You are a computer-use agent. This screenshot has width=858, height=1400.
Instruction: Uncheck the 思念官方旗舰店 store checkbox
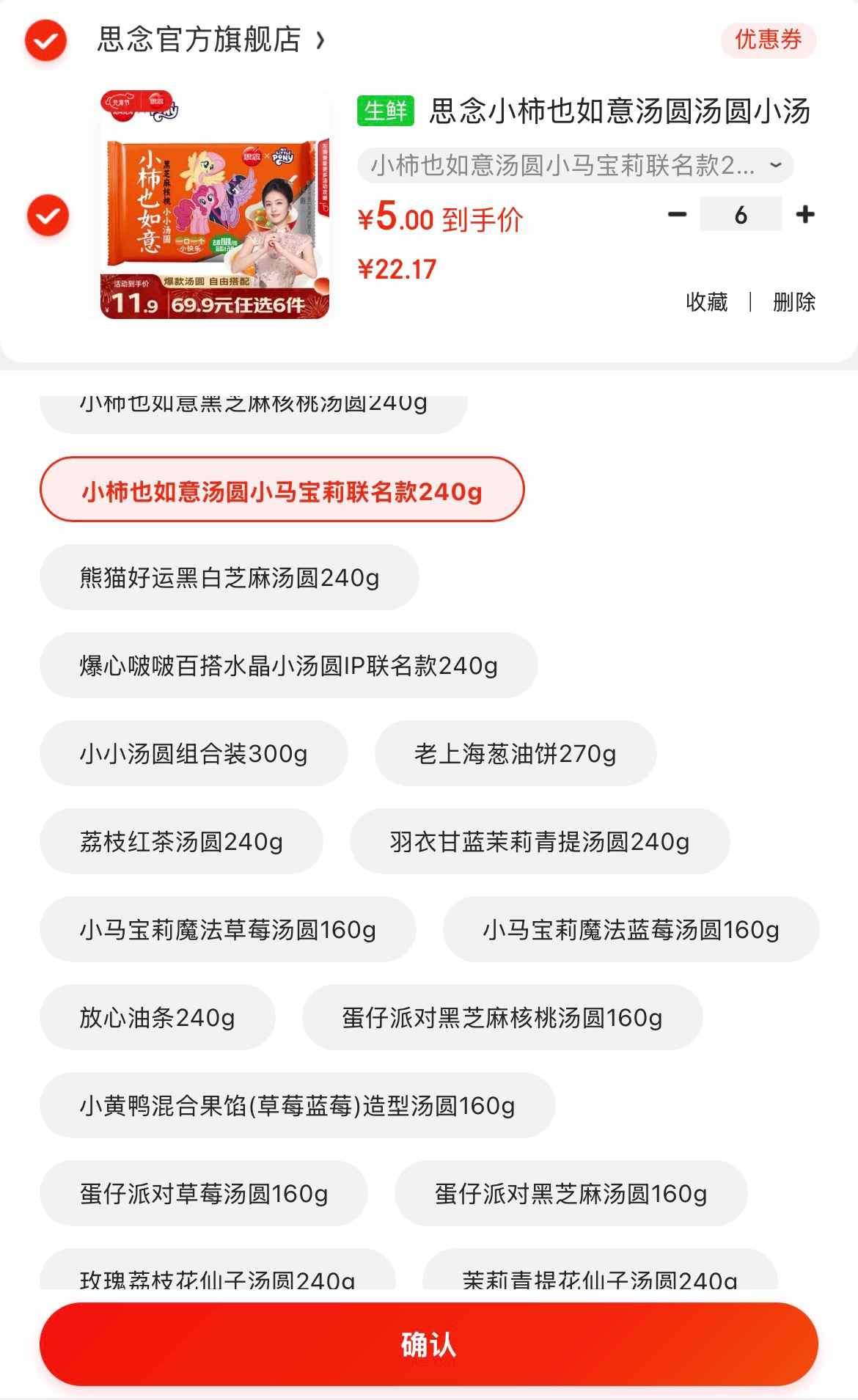click(x=46, y=40)
